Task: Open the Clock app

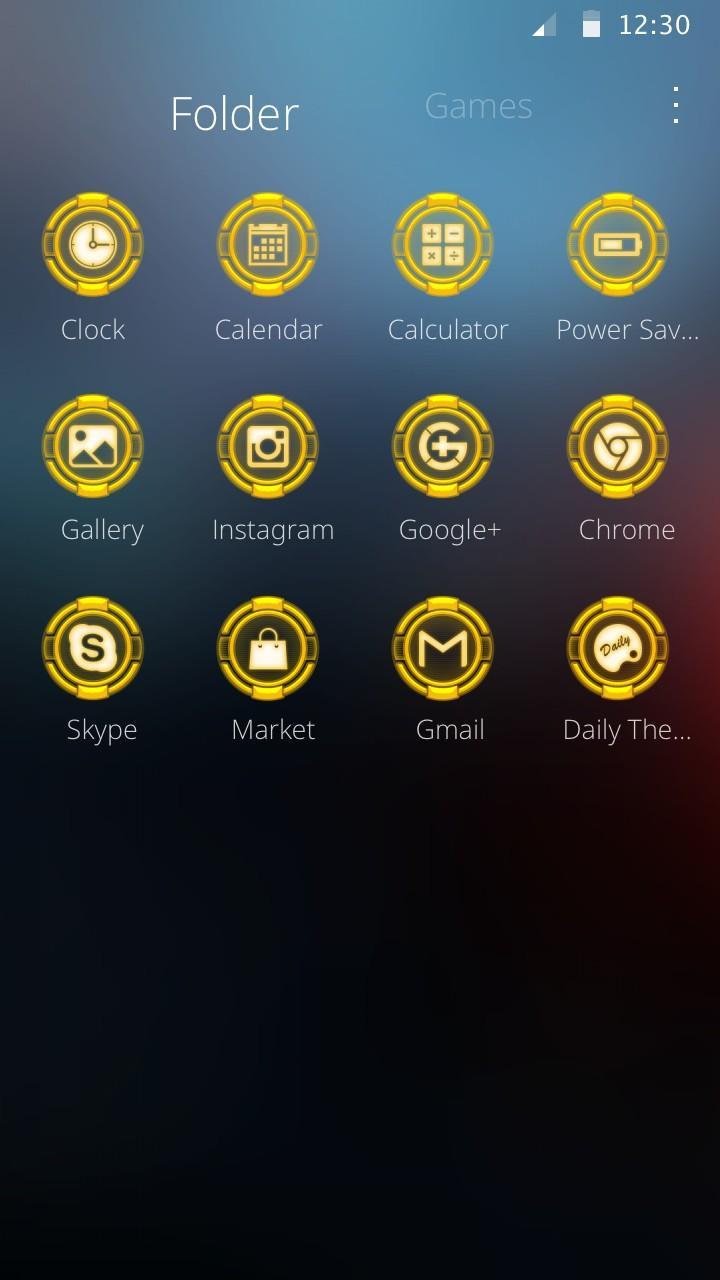Action: (93, 245)
